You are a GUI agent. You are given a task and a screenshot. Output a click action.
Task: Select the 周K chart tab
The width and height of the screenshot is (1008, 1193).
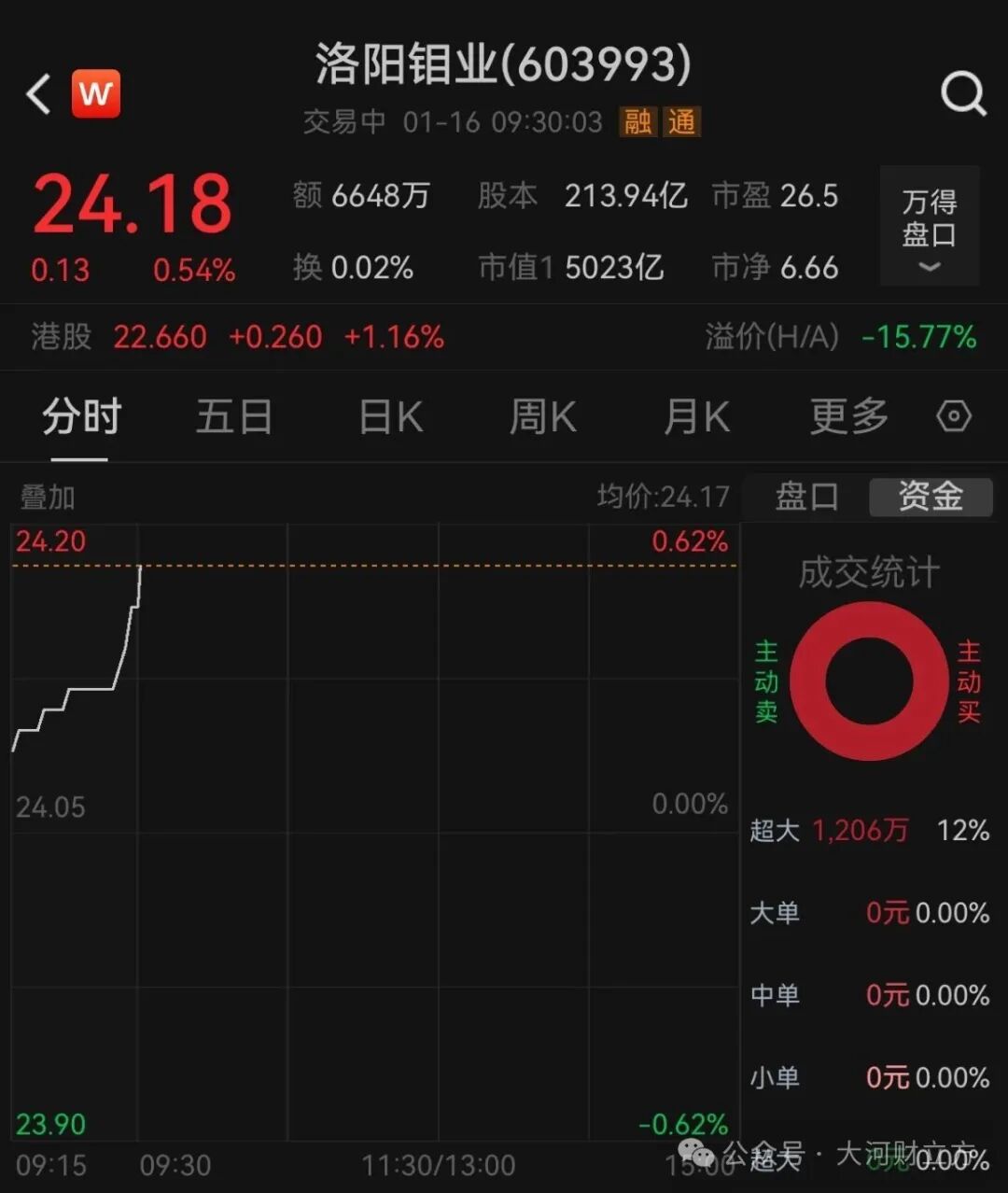click(x=542, y=416)
